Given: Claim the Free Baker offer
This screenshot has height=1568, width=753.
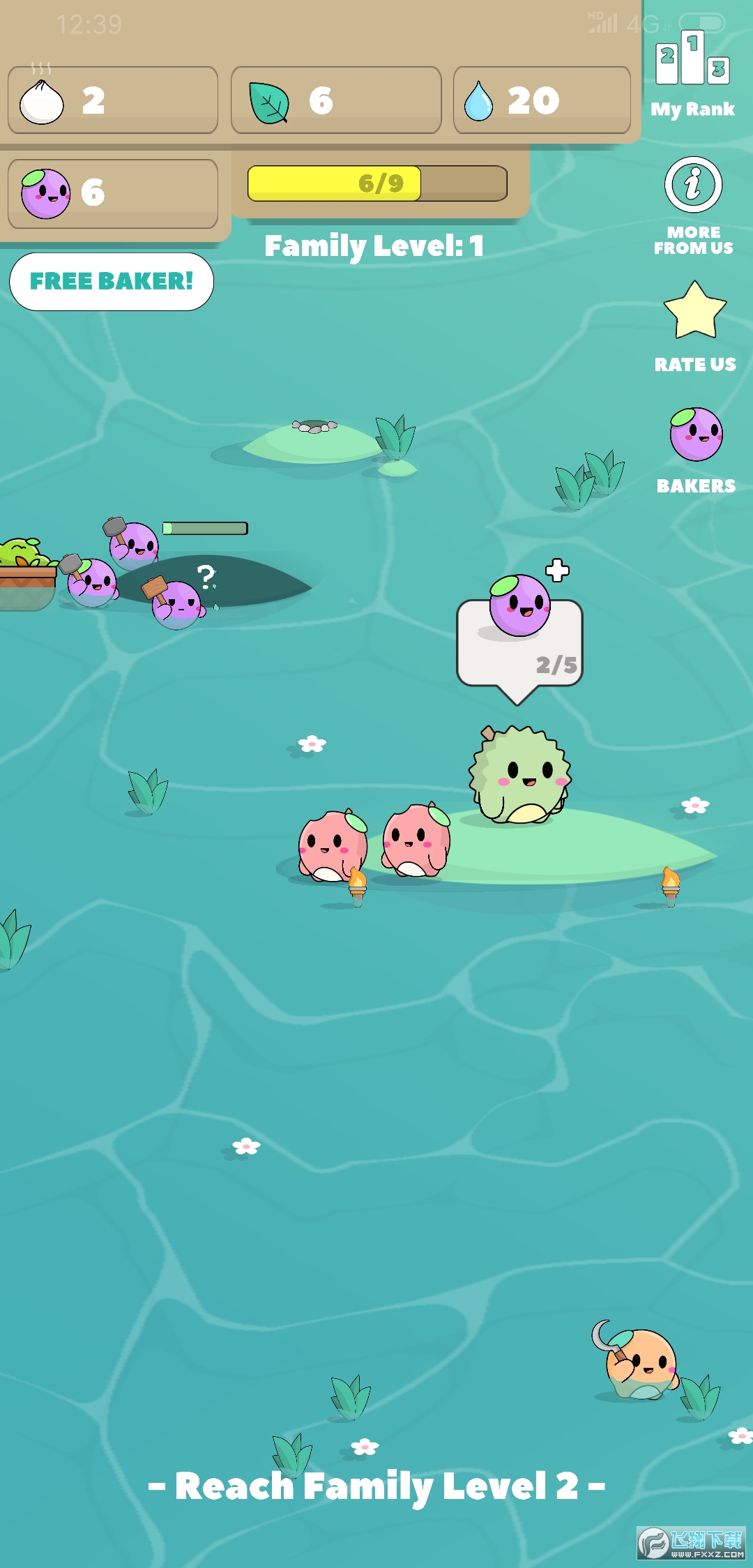Looking at the screenshot, I should tap(112, 281).
